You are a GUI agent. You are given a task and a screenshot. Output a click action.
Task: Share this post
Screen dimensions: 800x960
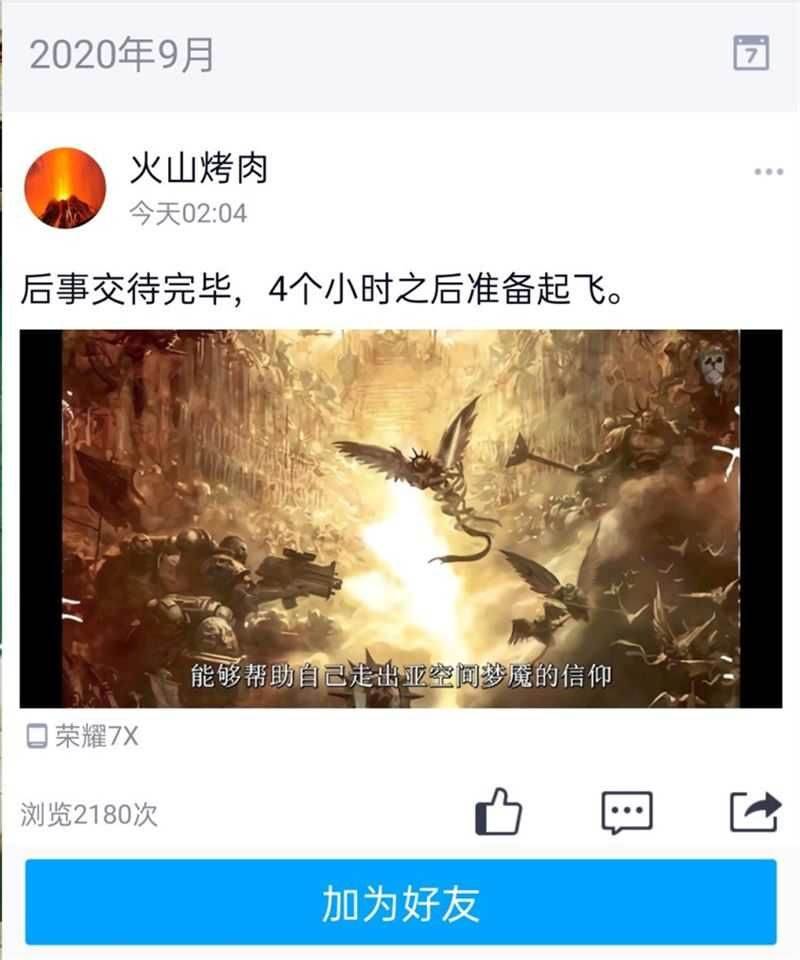point(754,811)
